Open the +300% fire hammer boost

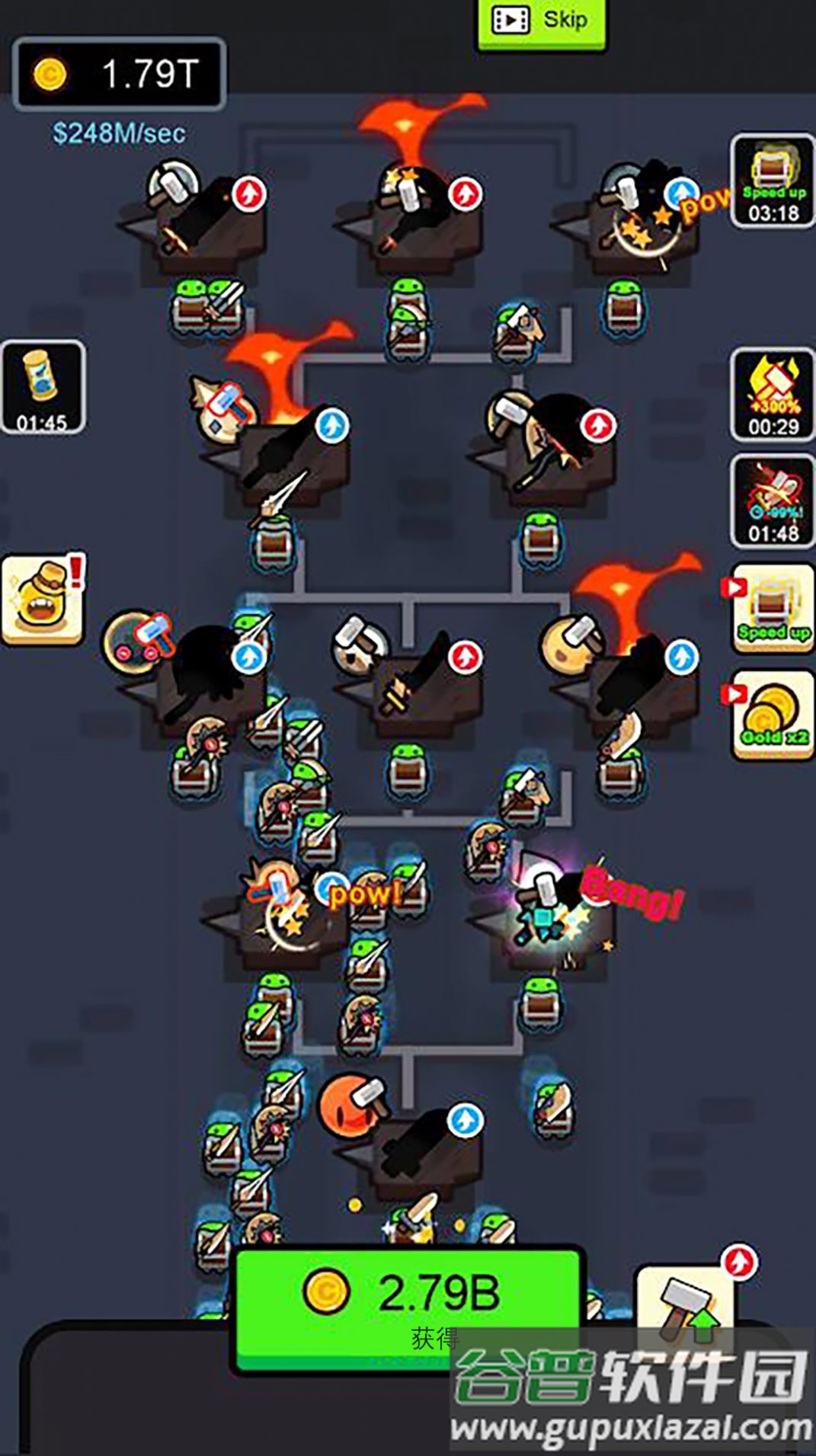(773, 395)
